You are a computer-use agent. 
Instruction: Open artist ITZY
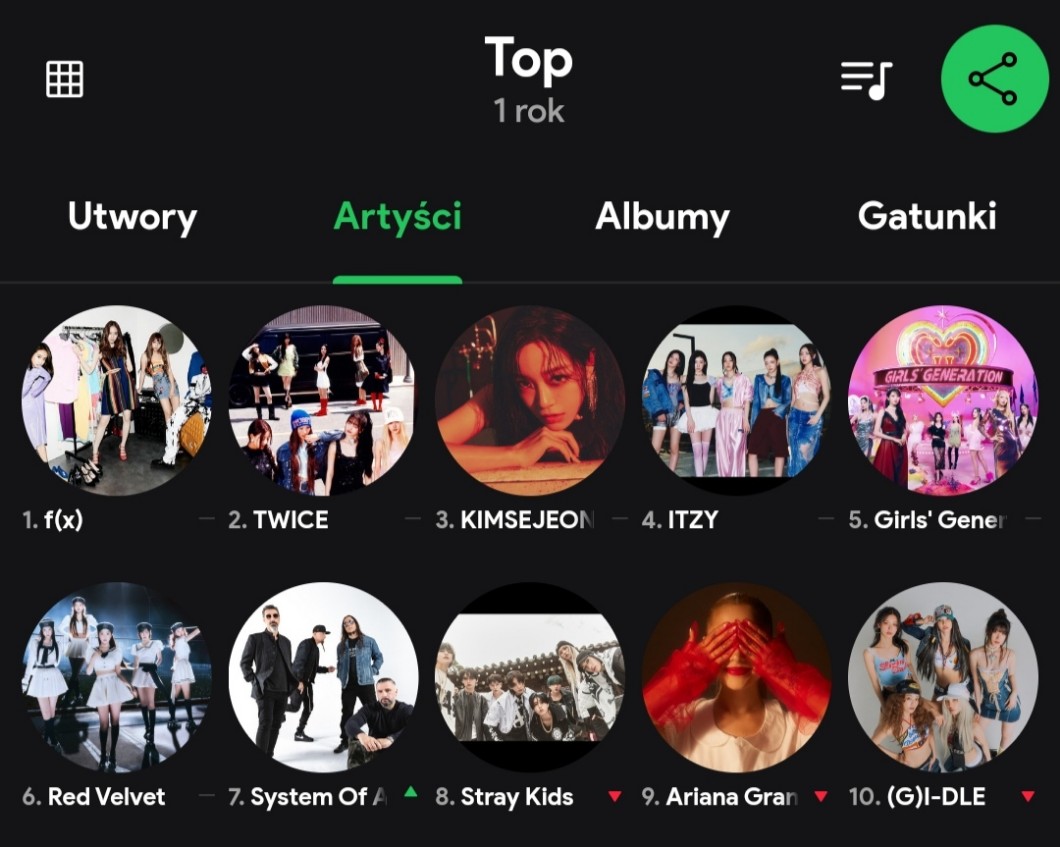coord(736,400)
